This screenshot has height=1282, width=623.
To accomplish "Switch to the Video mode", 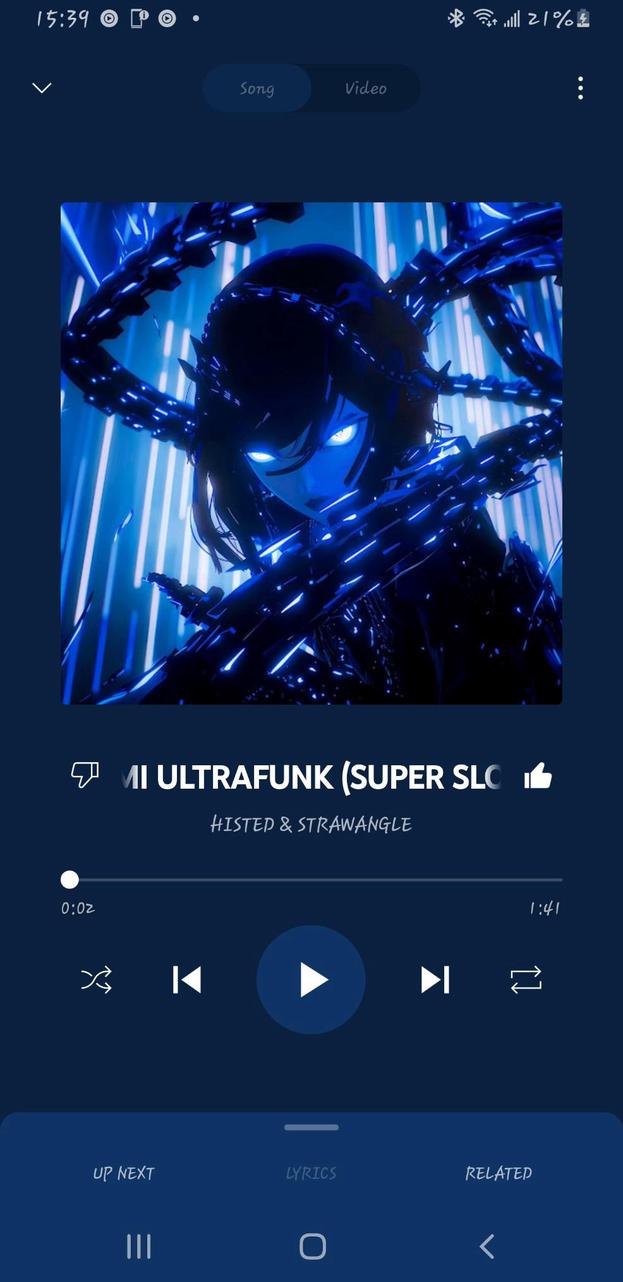I will [365, 88].
